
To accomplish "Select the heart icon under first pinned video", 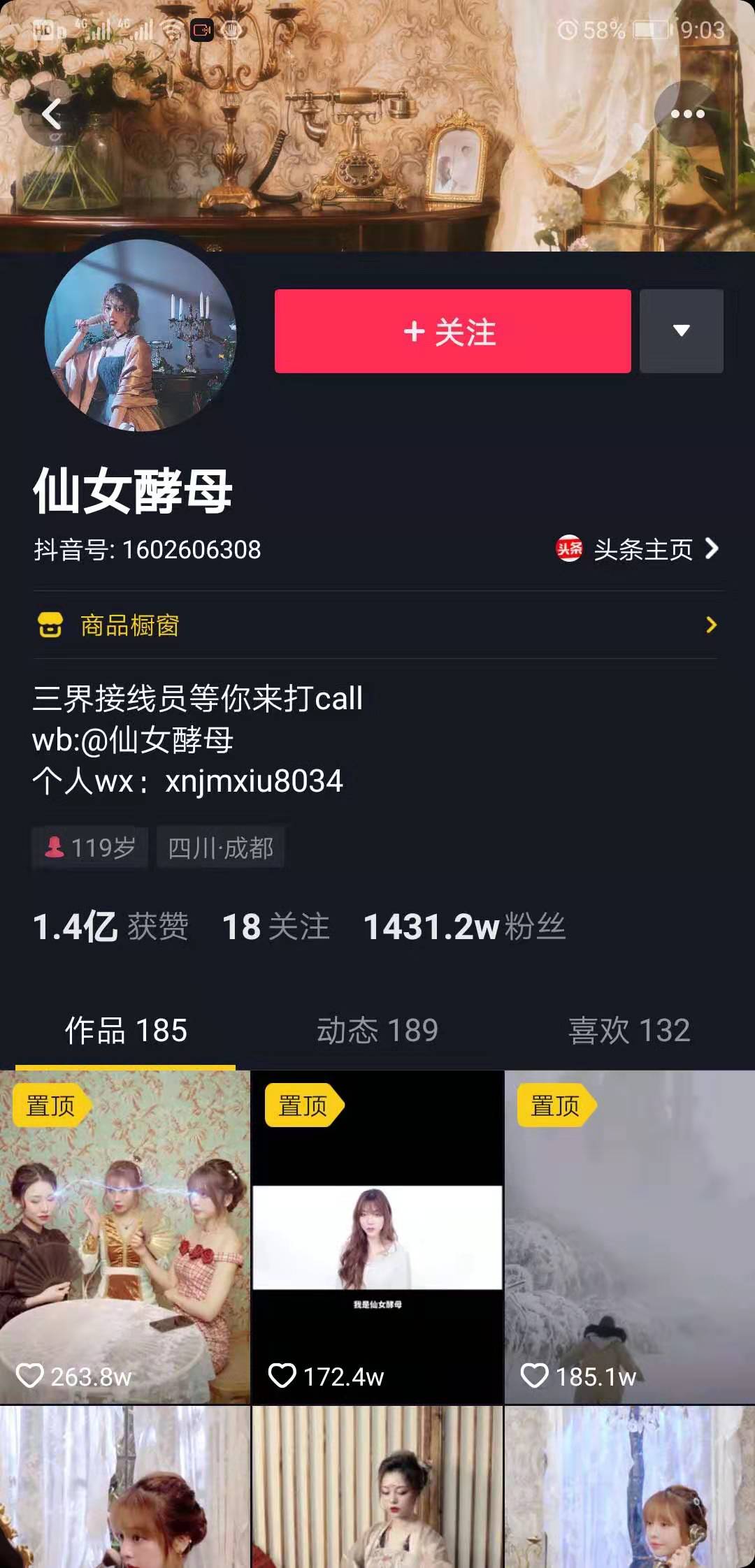I will (31, 1377).
